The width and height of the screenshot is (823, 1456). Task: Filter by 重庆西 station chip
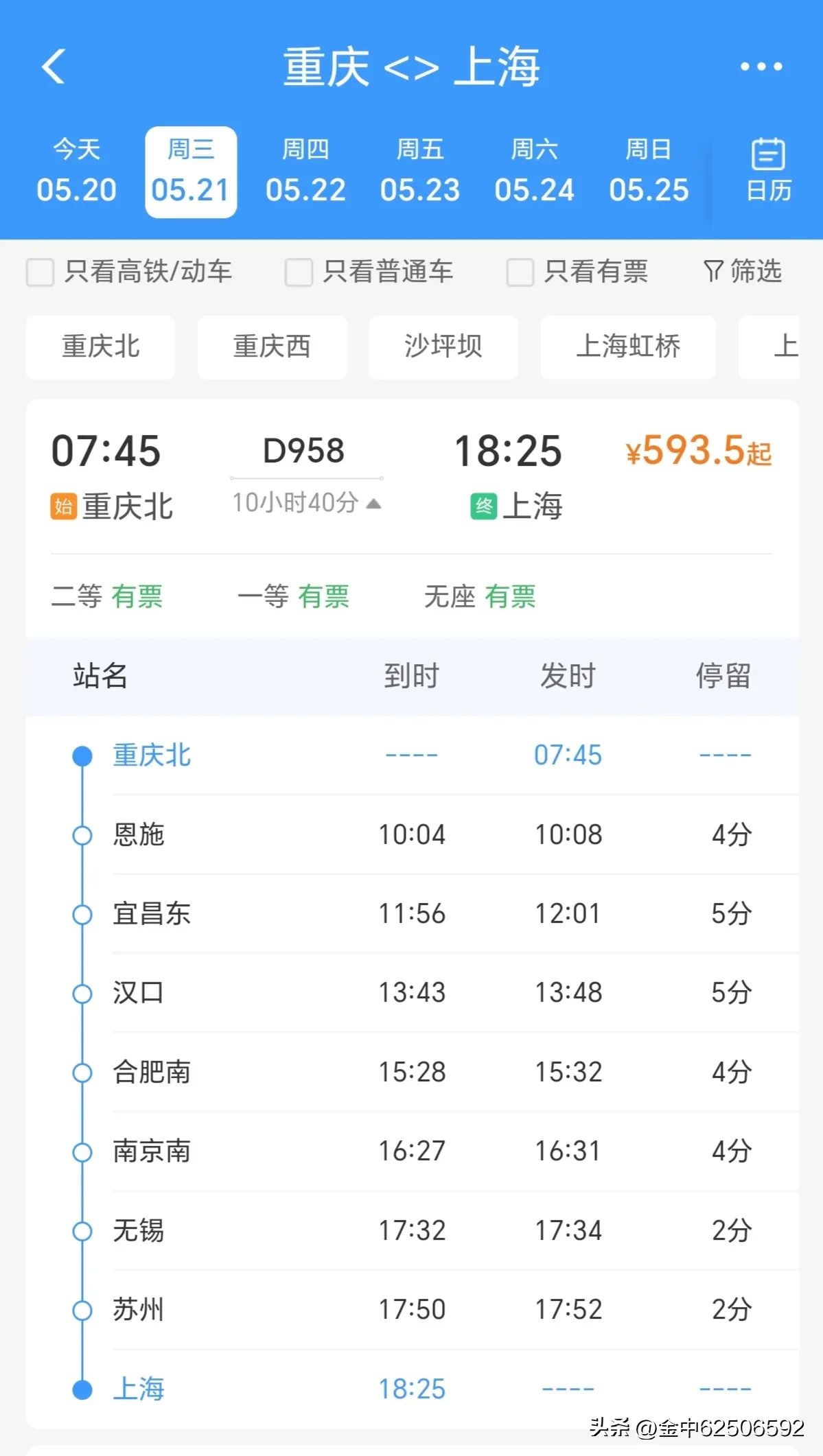pos(272,347)
